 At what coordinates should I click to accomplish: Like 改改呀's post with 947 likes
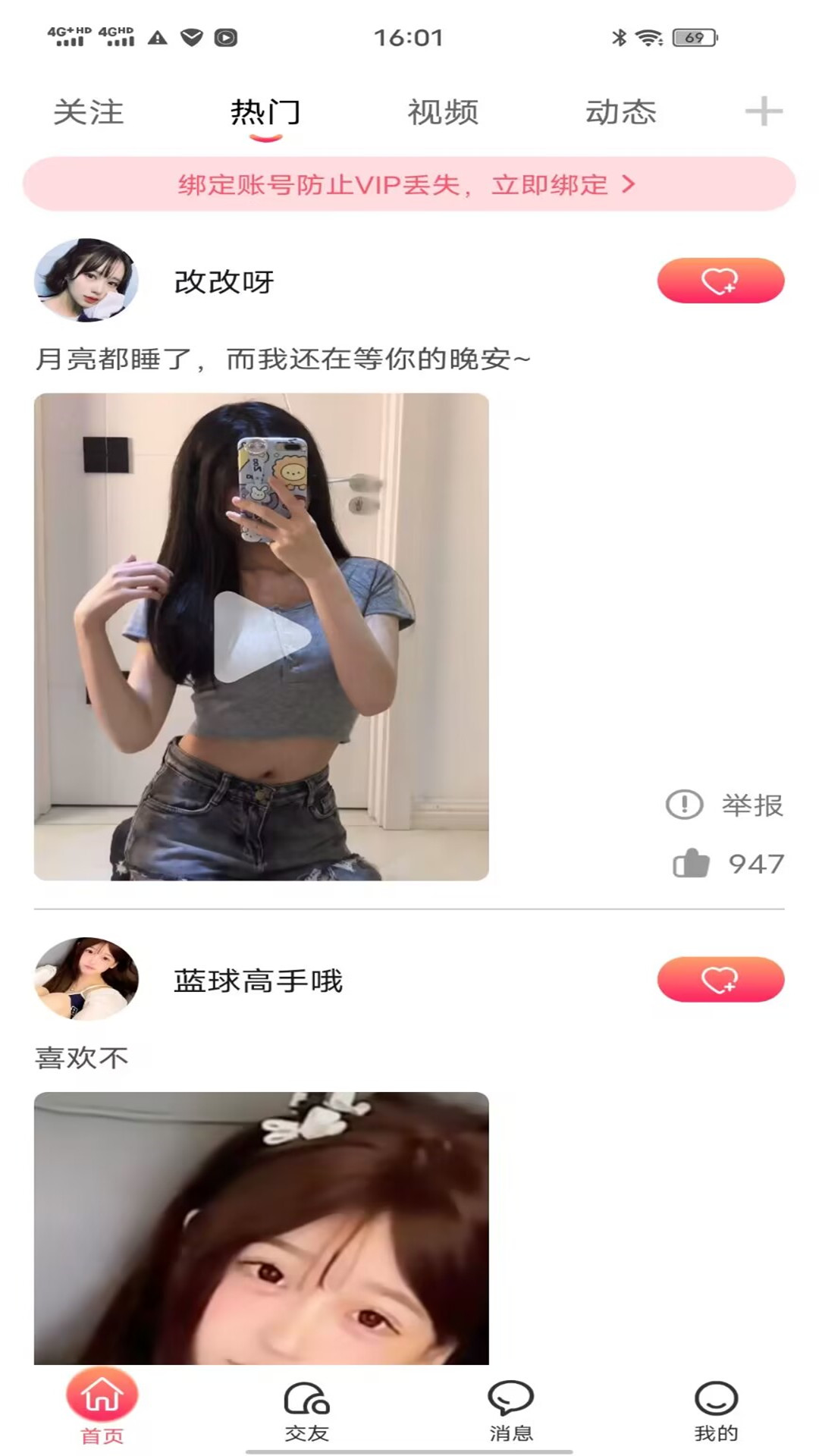click(692, 863)
